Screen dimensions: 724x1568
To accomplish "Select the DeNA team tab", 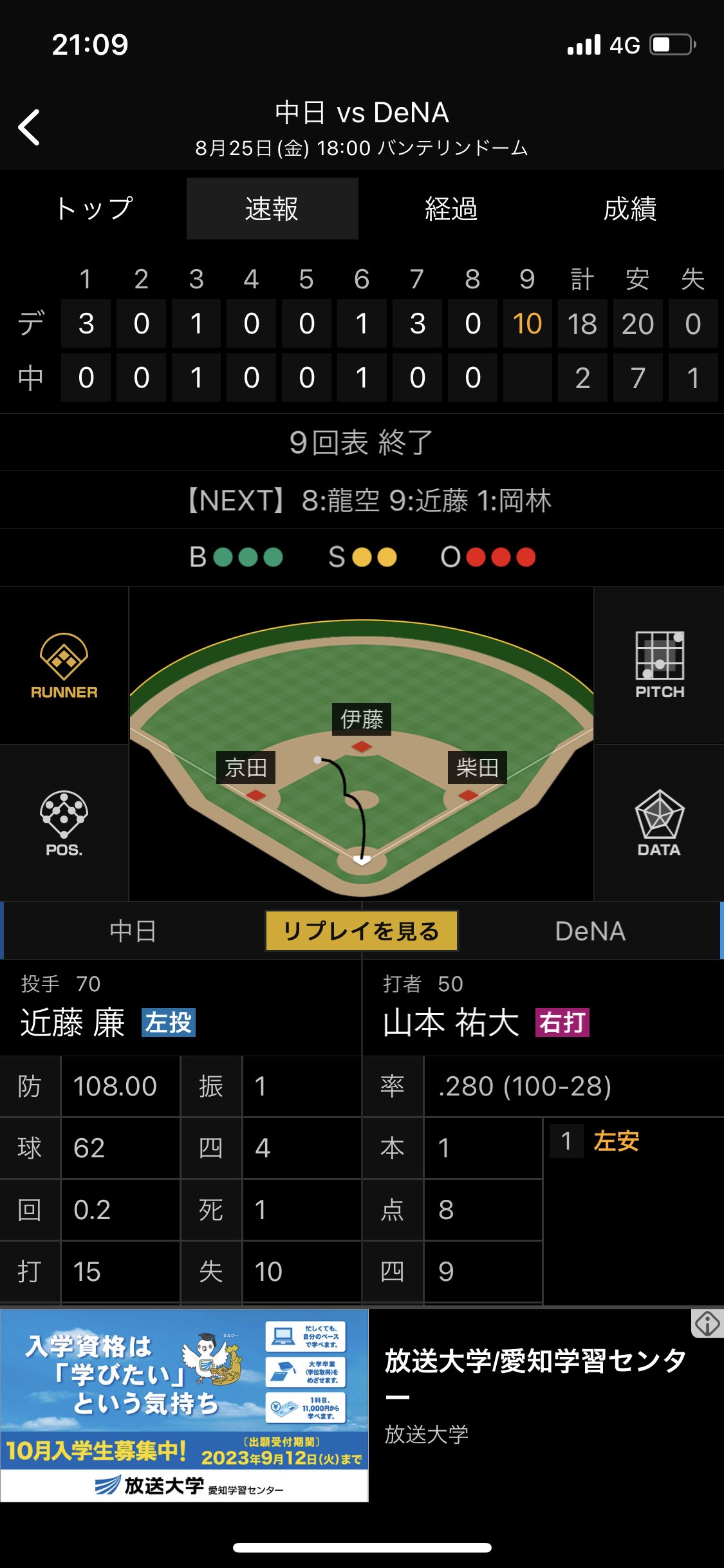I will pos(590,931).
